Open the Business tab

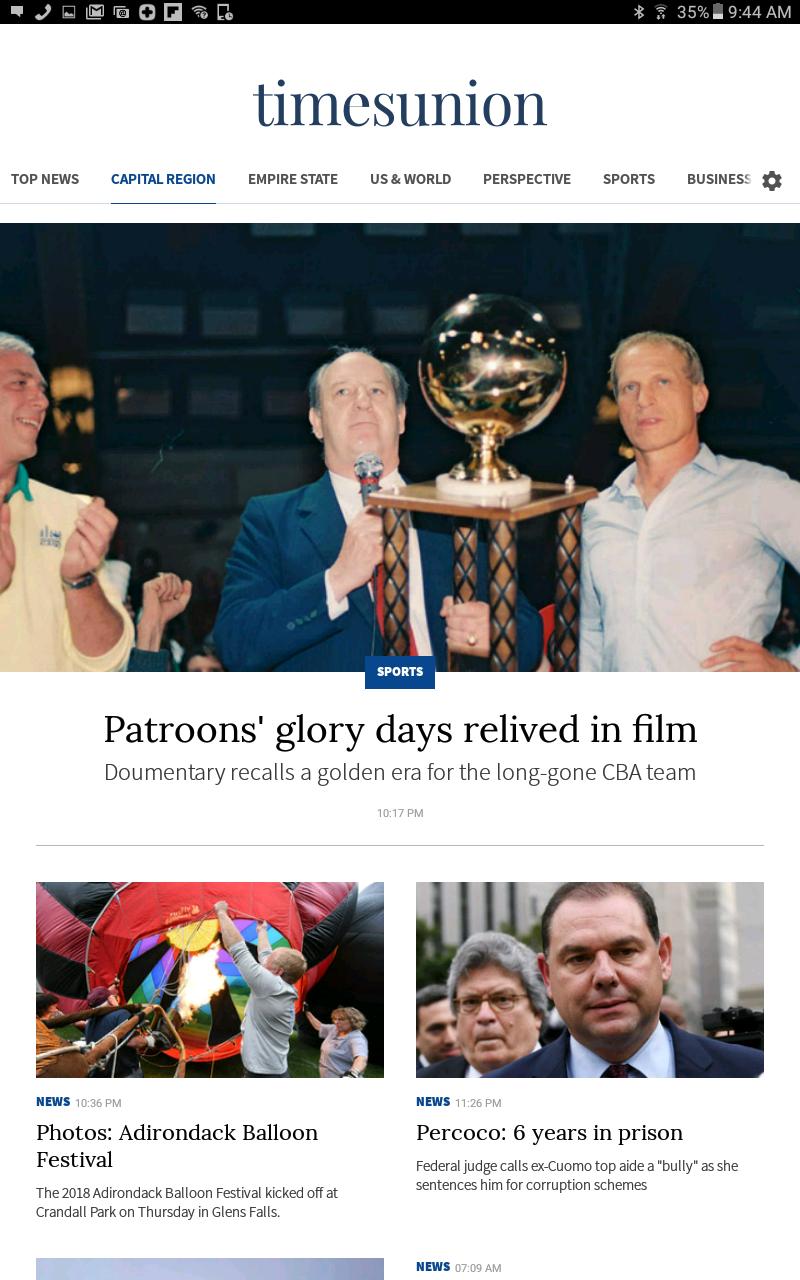(x=718, y=179)
